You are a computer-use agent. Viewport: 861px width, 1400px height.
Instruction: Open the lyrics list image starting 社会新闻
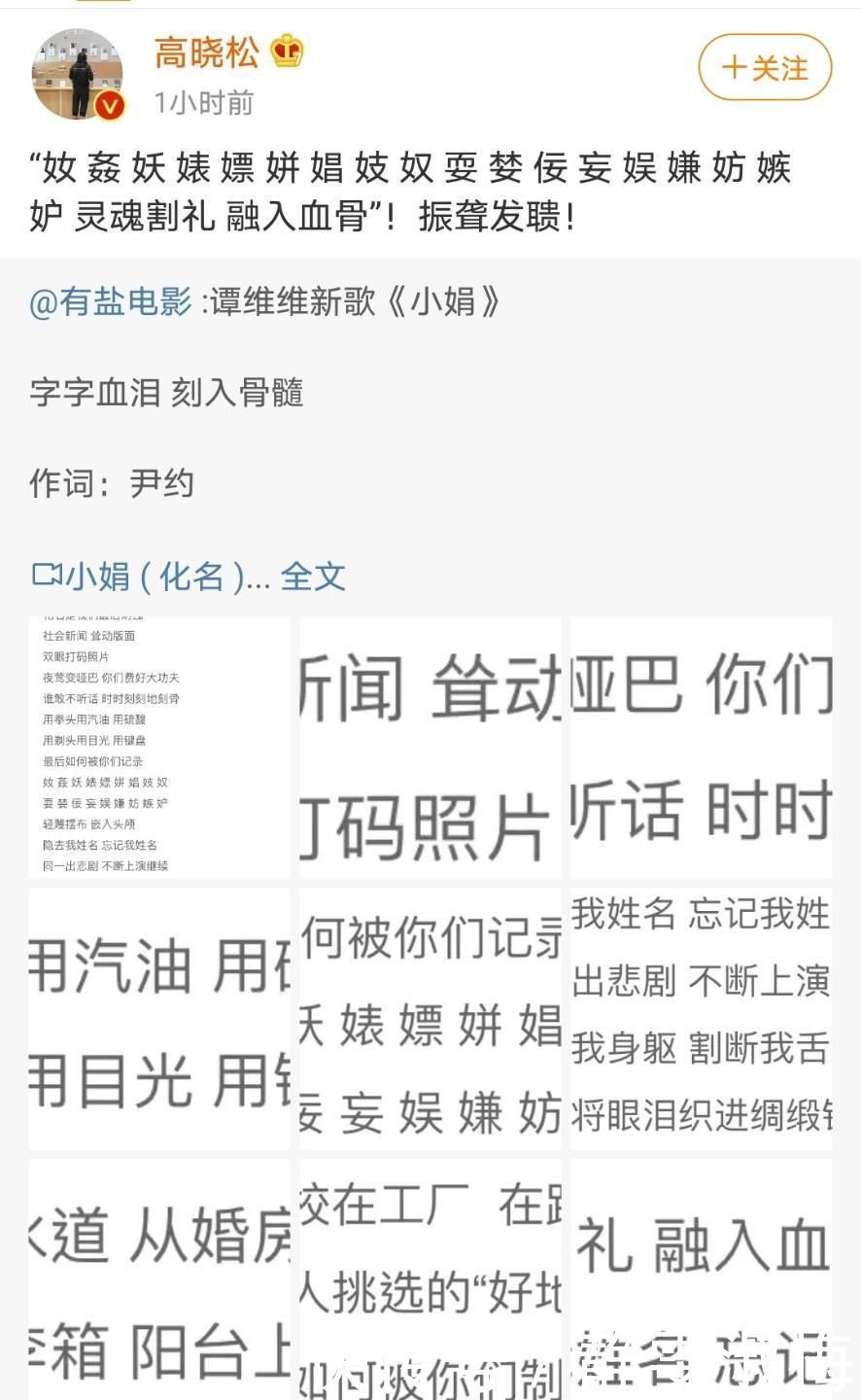(x=159, y=747)
